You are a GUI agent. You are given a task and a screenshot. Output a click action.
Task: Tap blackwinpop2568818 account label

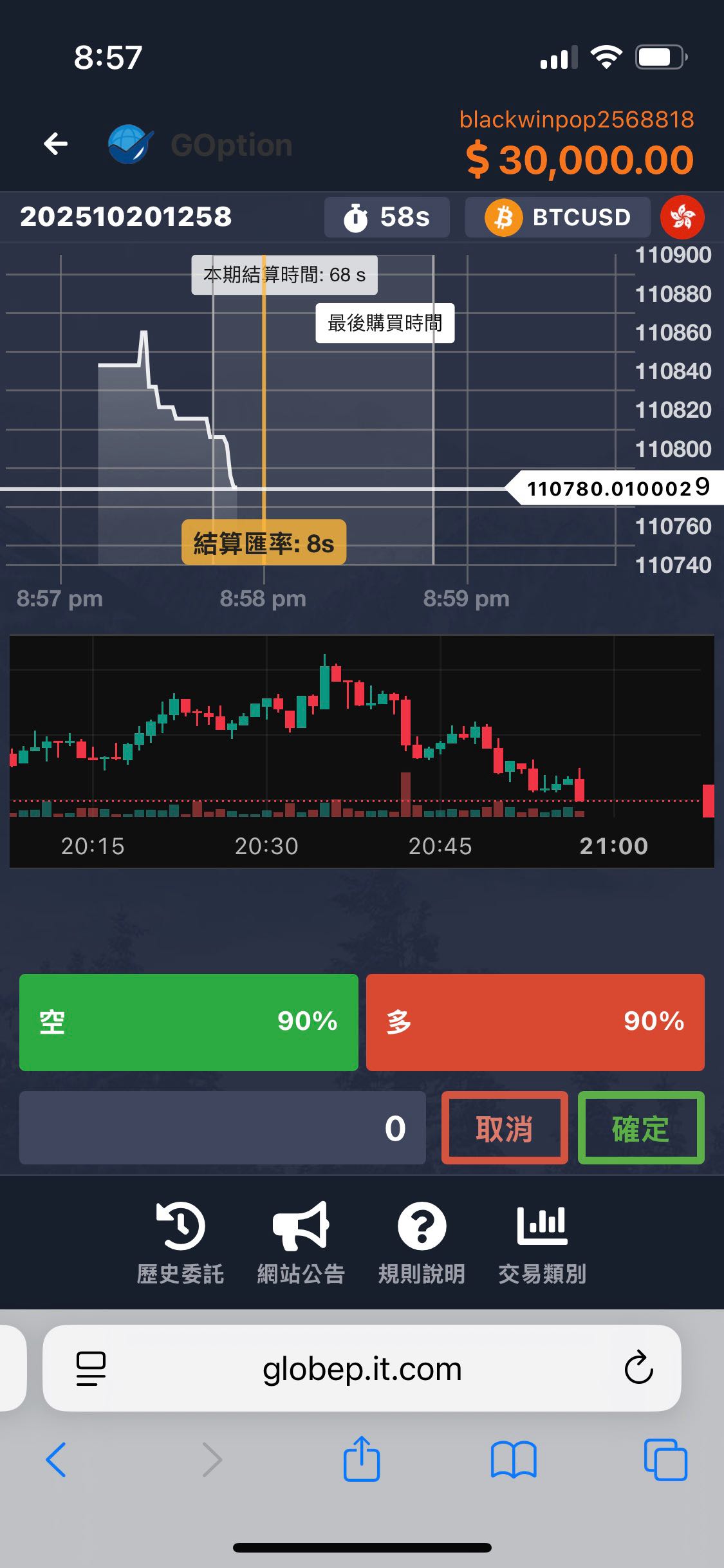point(577,118)
